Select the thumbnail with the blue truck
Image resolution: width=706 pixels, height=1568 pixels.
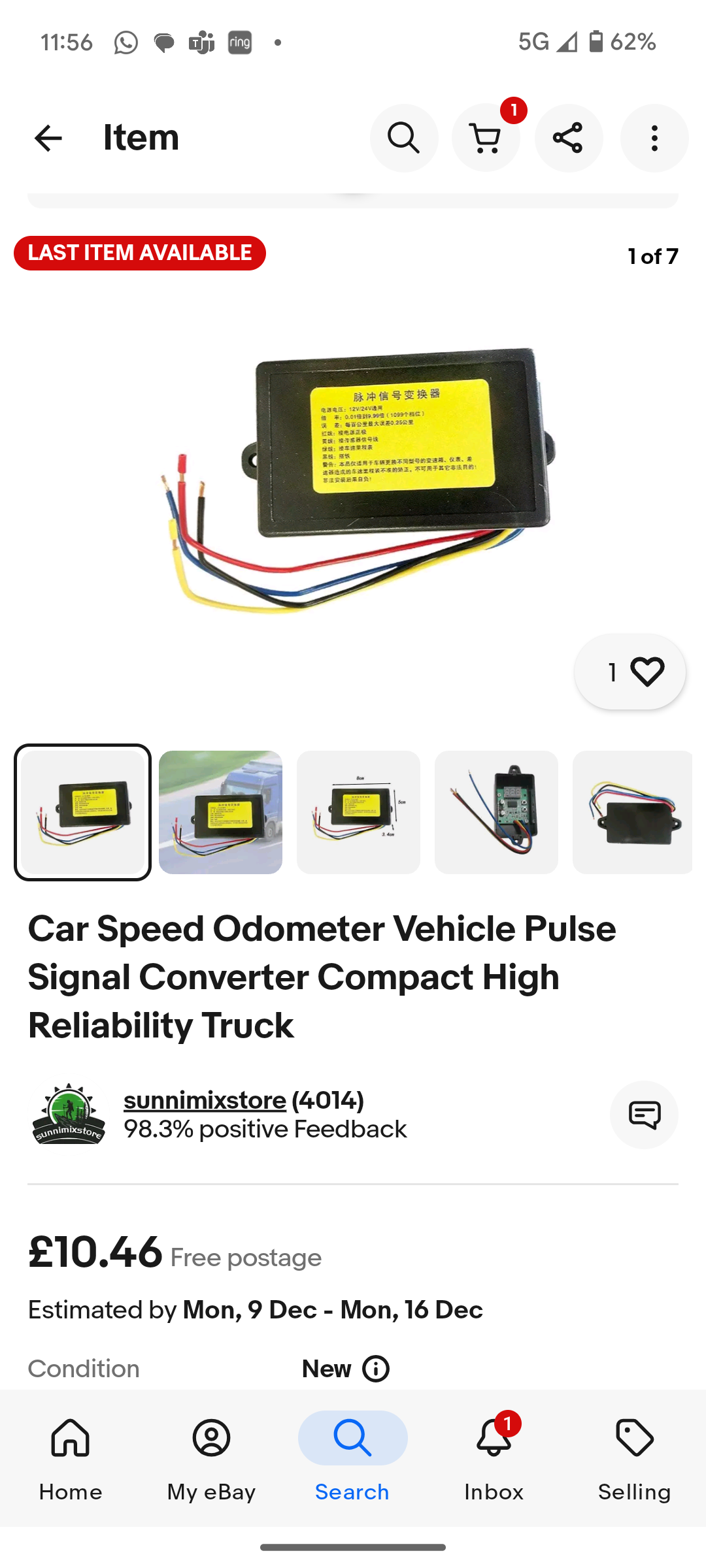pyautogui.click(x=220, y=812)
